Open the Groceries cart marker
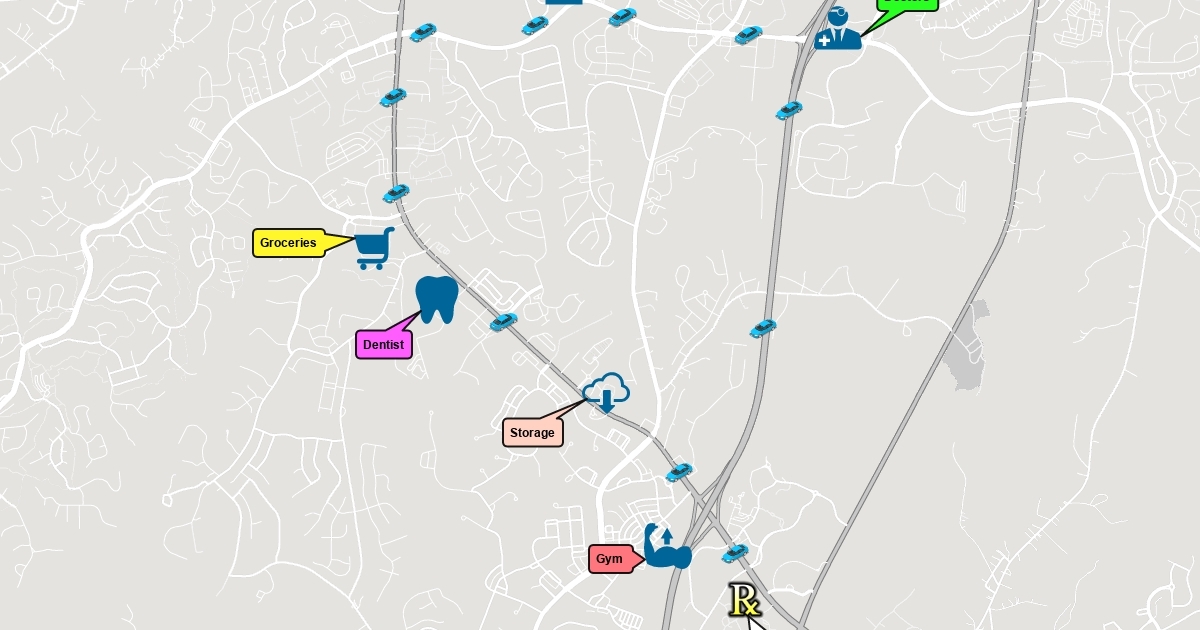This screenshot has height=630, width=1200. click(374, 248)
